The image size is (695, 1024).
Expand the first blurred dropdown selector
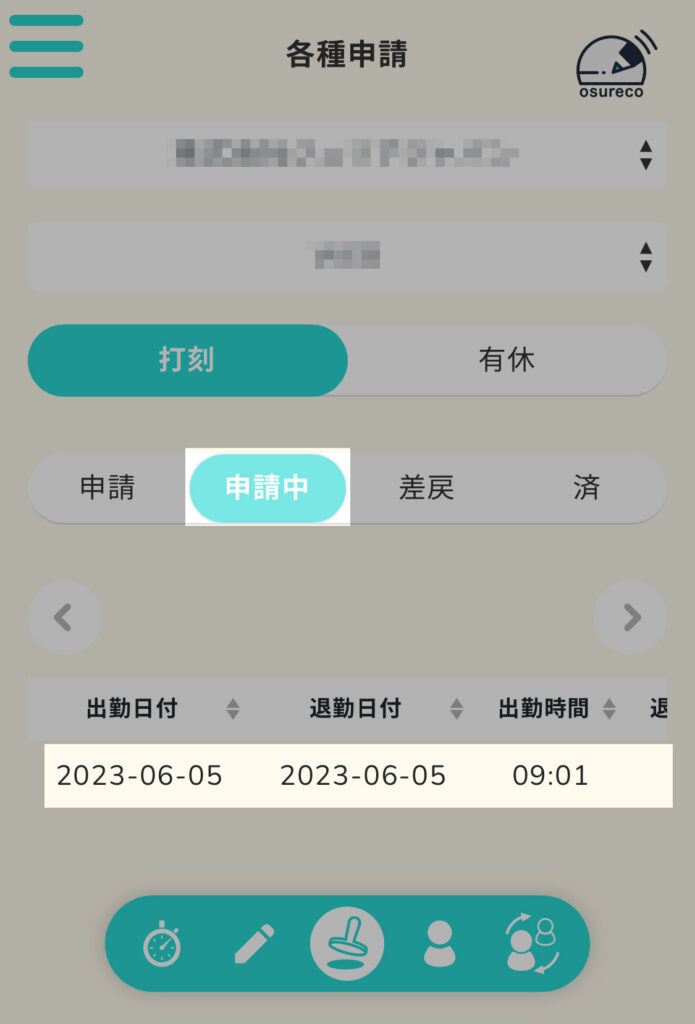(x=346, y=155)
